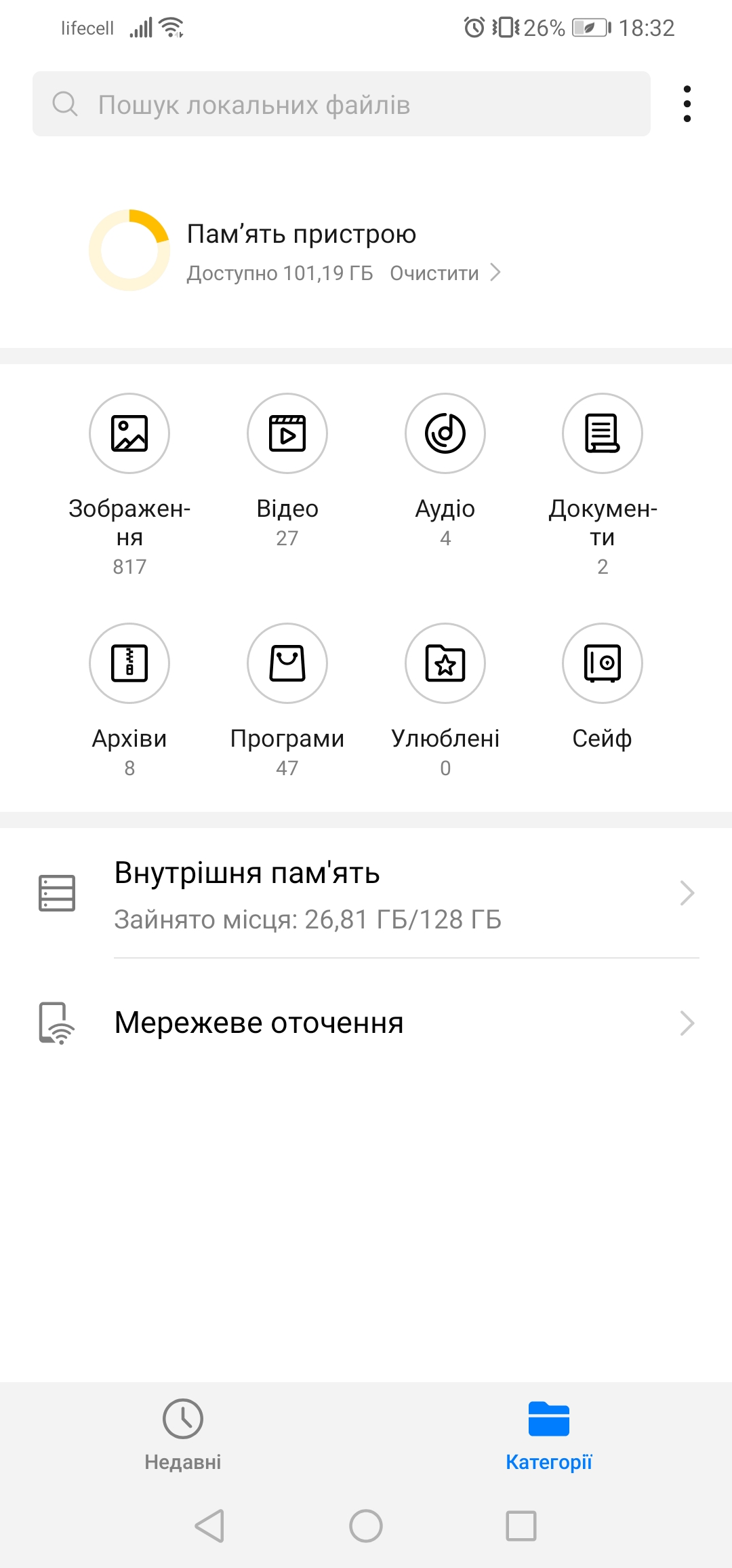Open the three-dot overflow menu
The width and height of the screenshot is (732, 1568).
[687, 104]
